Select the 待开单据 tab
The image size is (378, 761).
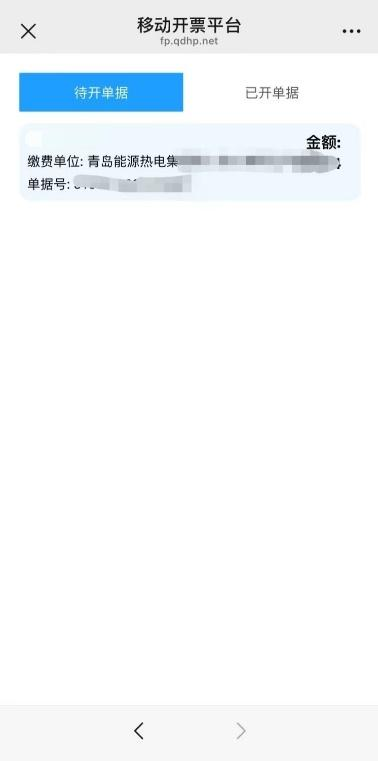(x=101, y=92)
